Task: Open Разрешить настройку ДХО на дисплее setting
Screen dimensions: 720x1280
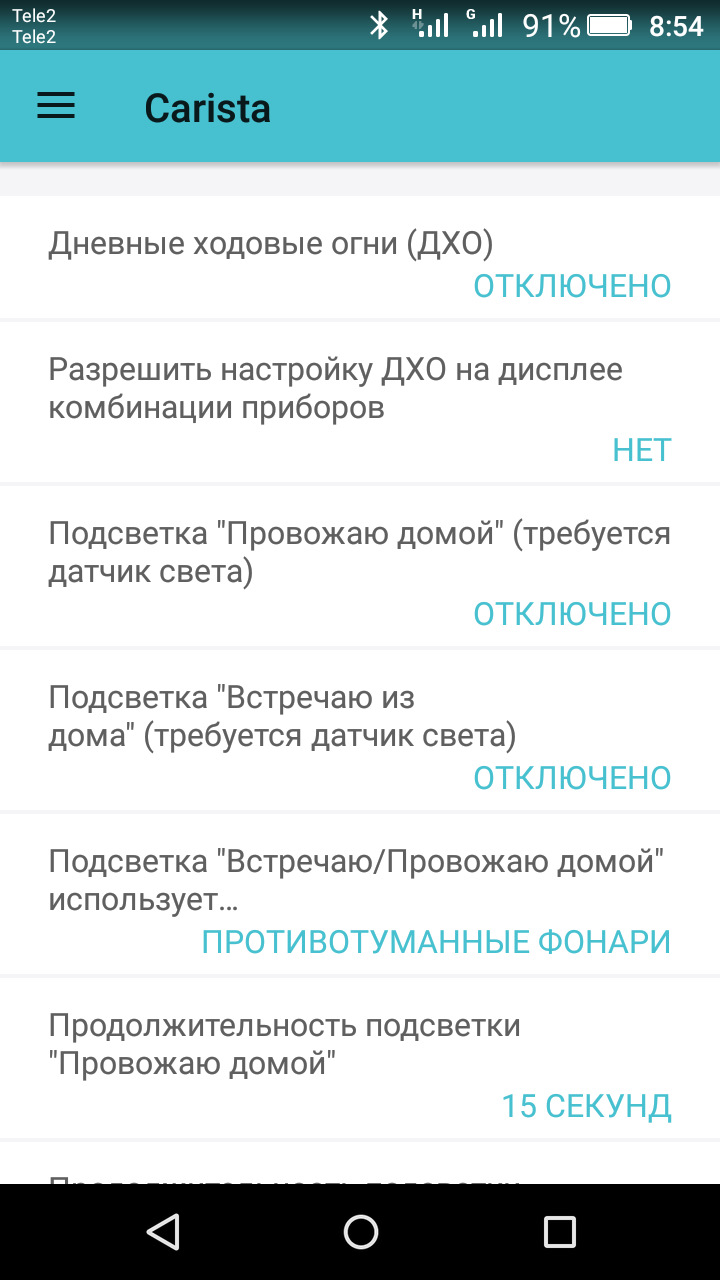Action: (x=360, y=405)
